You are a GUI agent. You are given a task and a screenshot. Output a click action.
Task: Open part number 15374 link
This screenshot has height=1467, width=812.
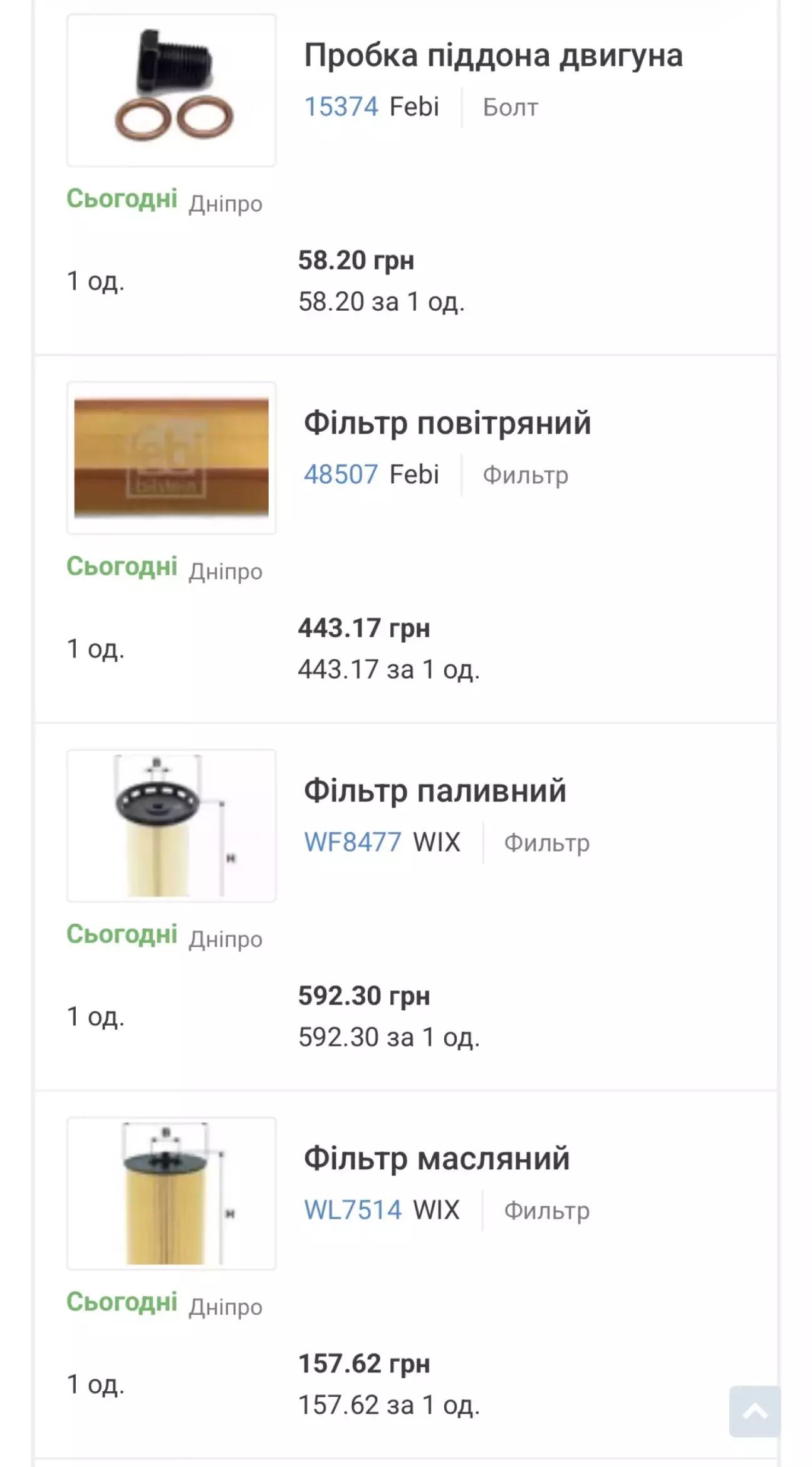point(341,107)
